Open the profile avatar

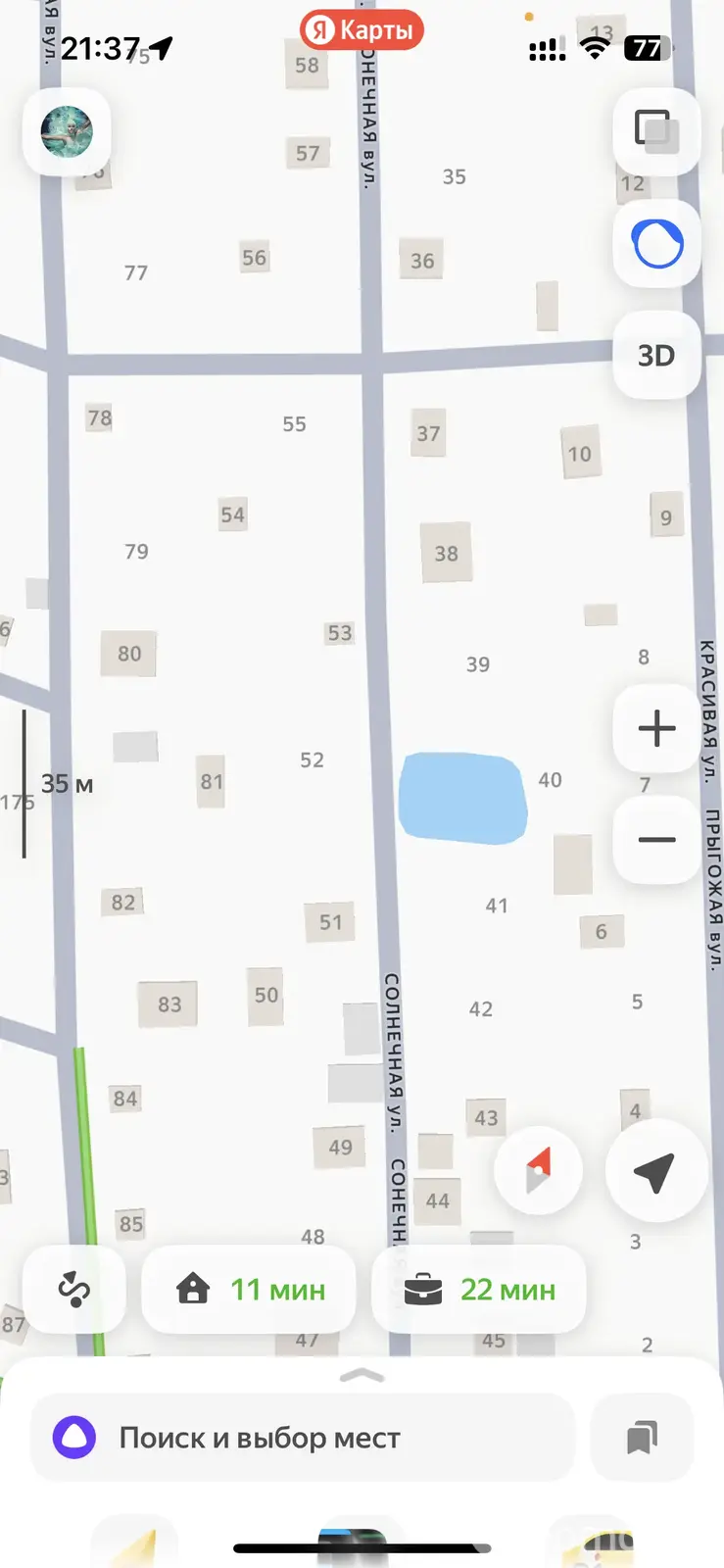coord(67,131)
